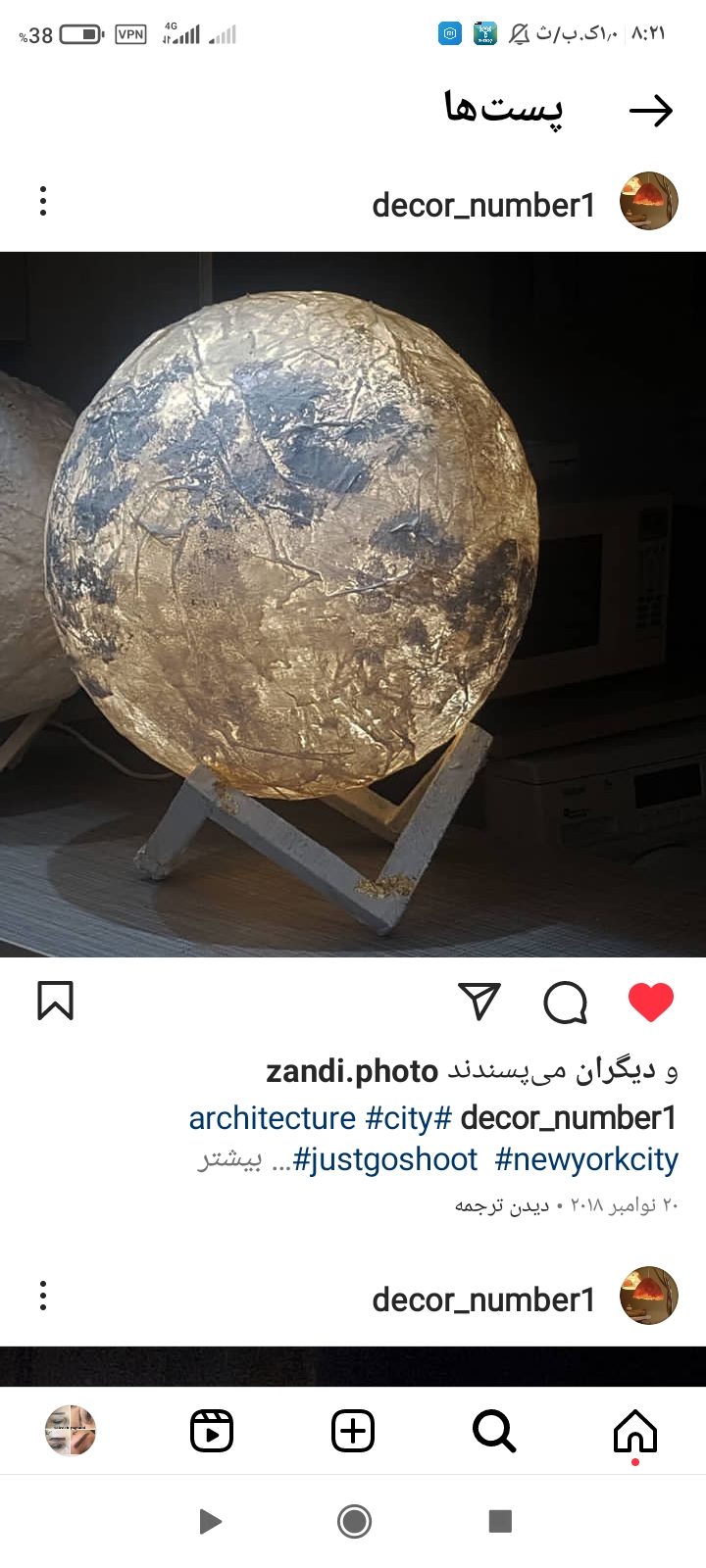Tap دیدن ترجمه to see the translation

pyautogui.click(x=501, y=1205)
